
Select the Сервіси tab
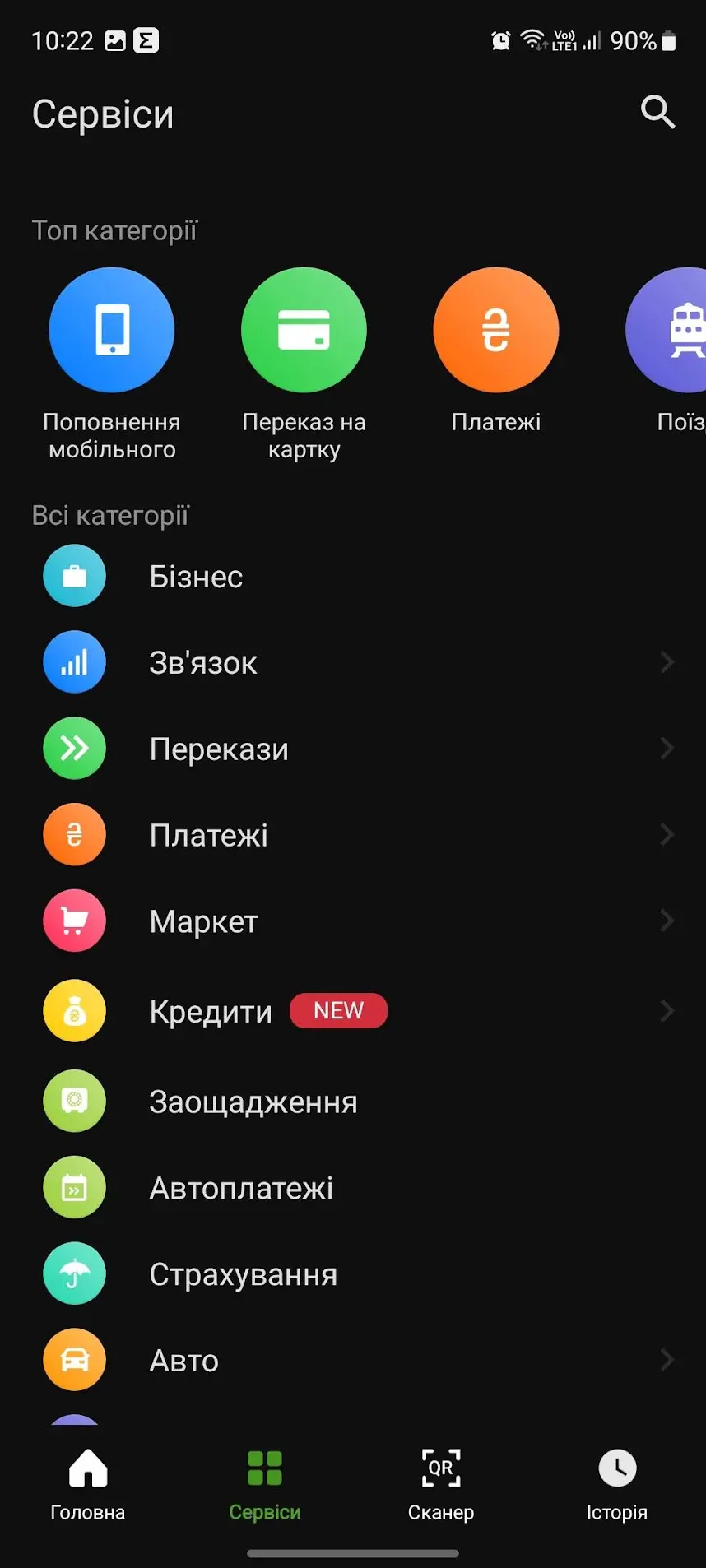(x=265, y=1486)
